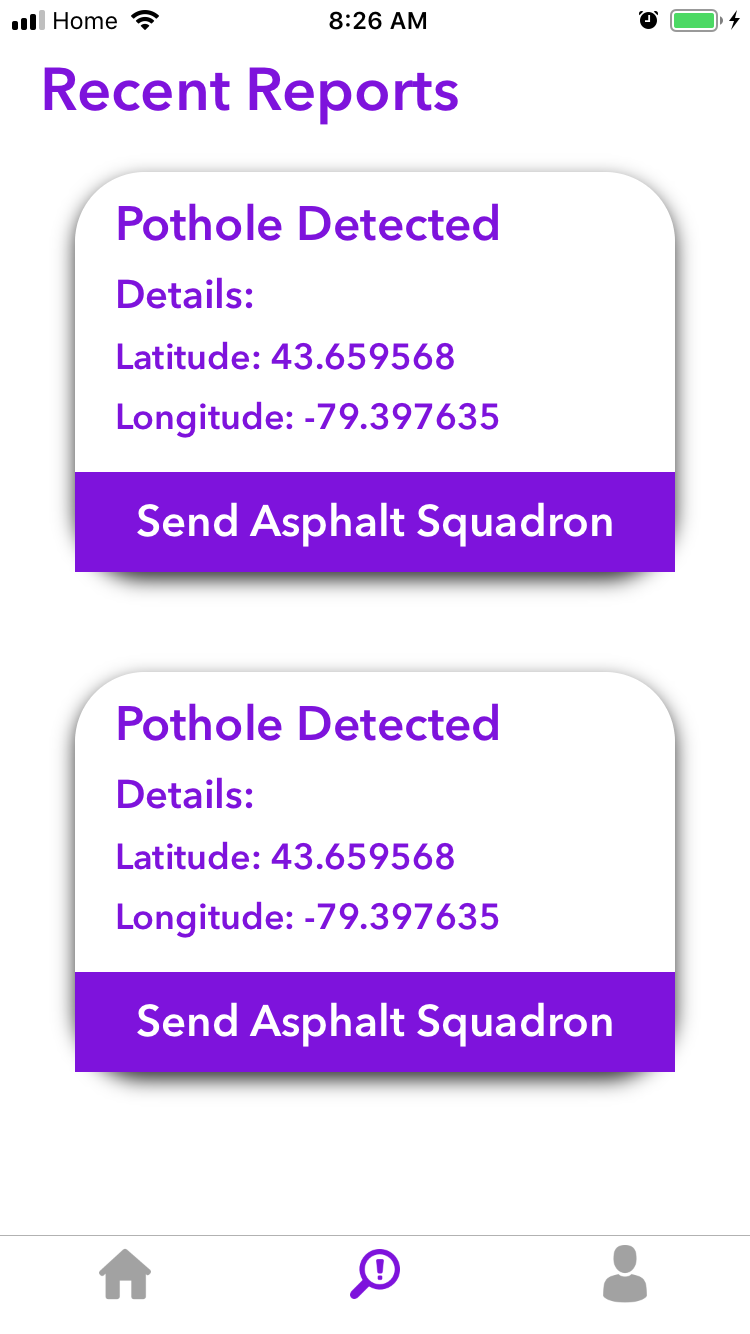Send Asphalt Squadron for the first report
This screenshot has width=750, height=1334.
(x=375, y=522)
